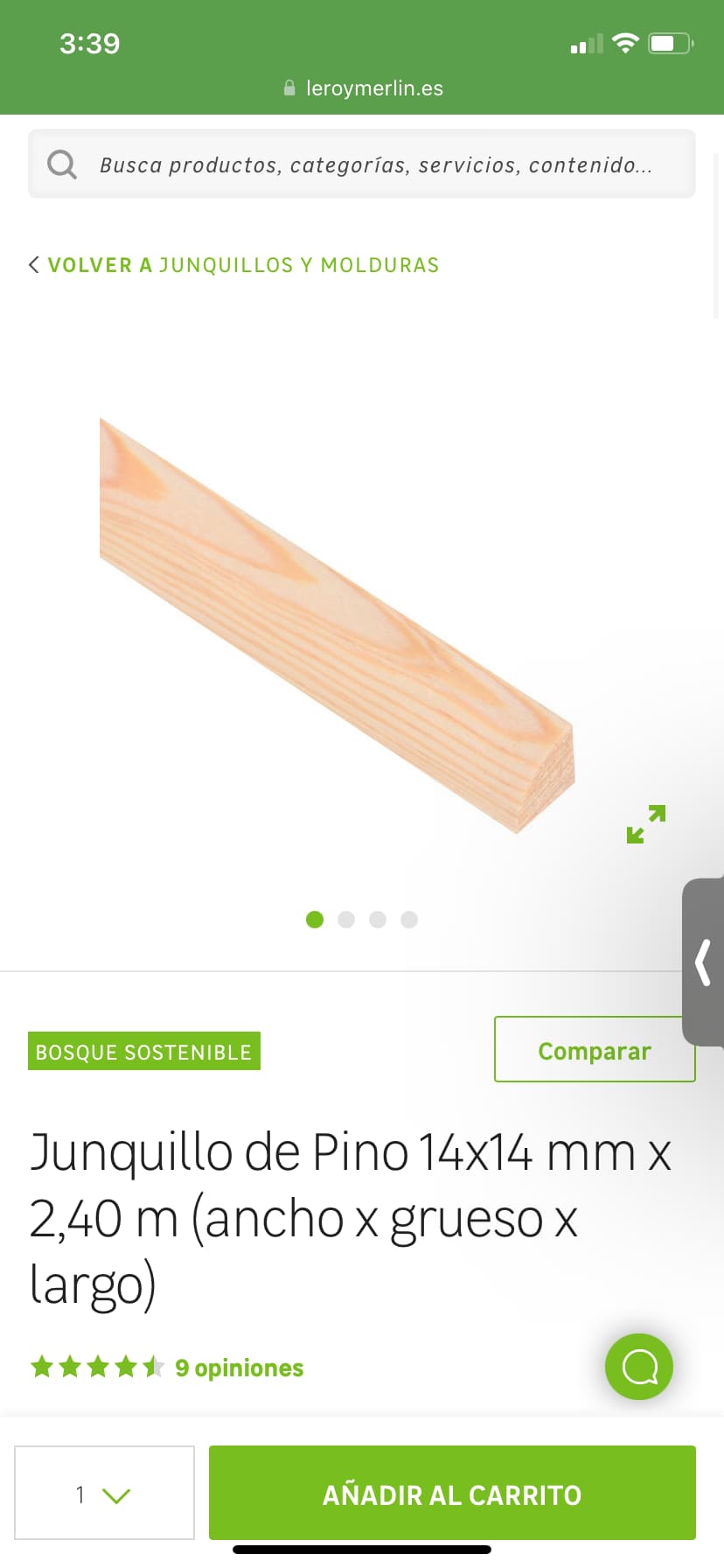
Task: Tap the leroymerlin.es address bar
Action: (363, 88)
